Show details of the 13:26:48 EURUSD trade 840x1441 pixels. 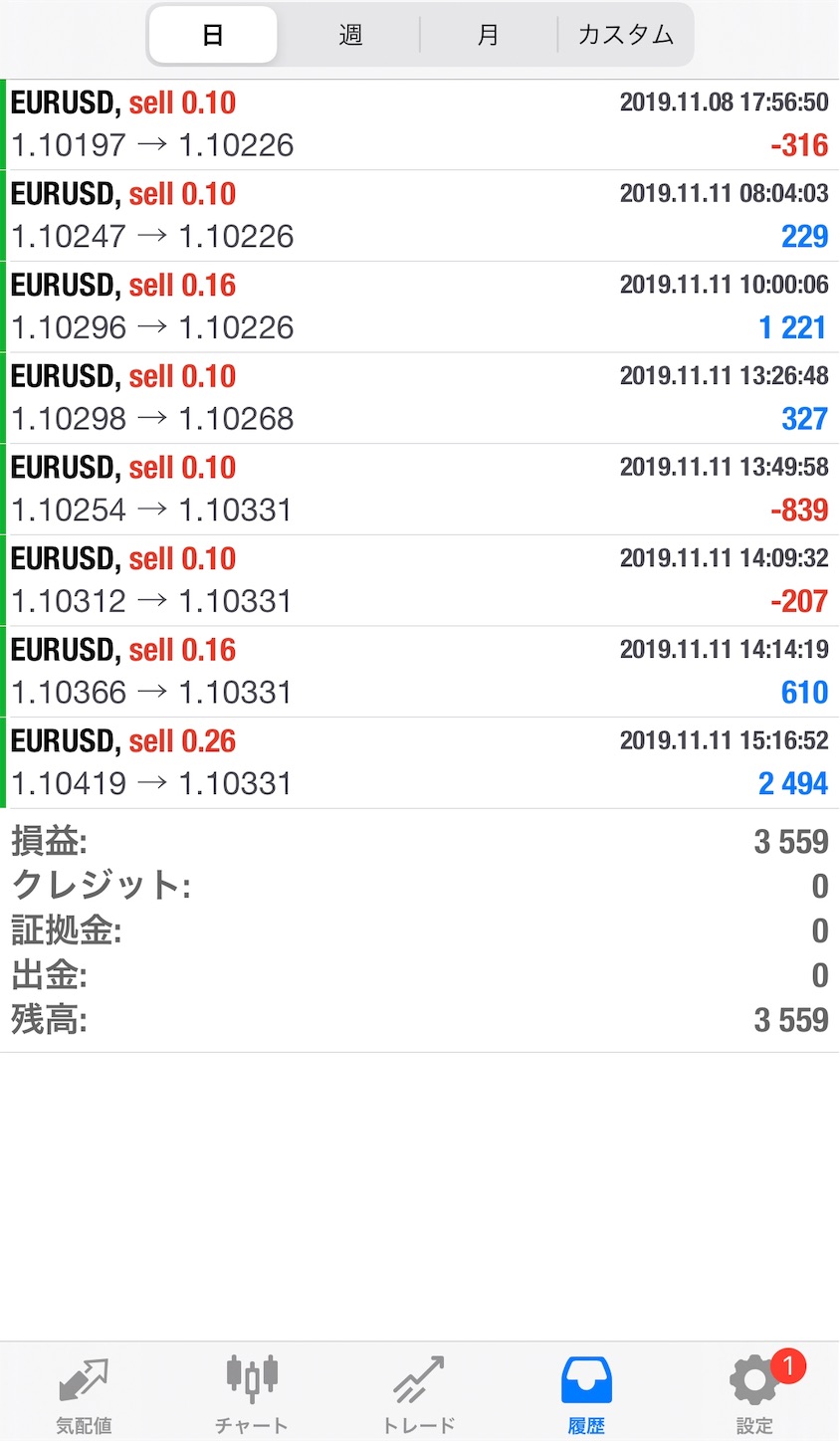click(x=419, y=398)
